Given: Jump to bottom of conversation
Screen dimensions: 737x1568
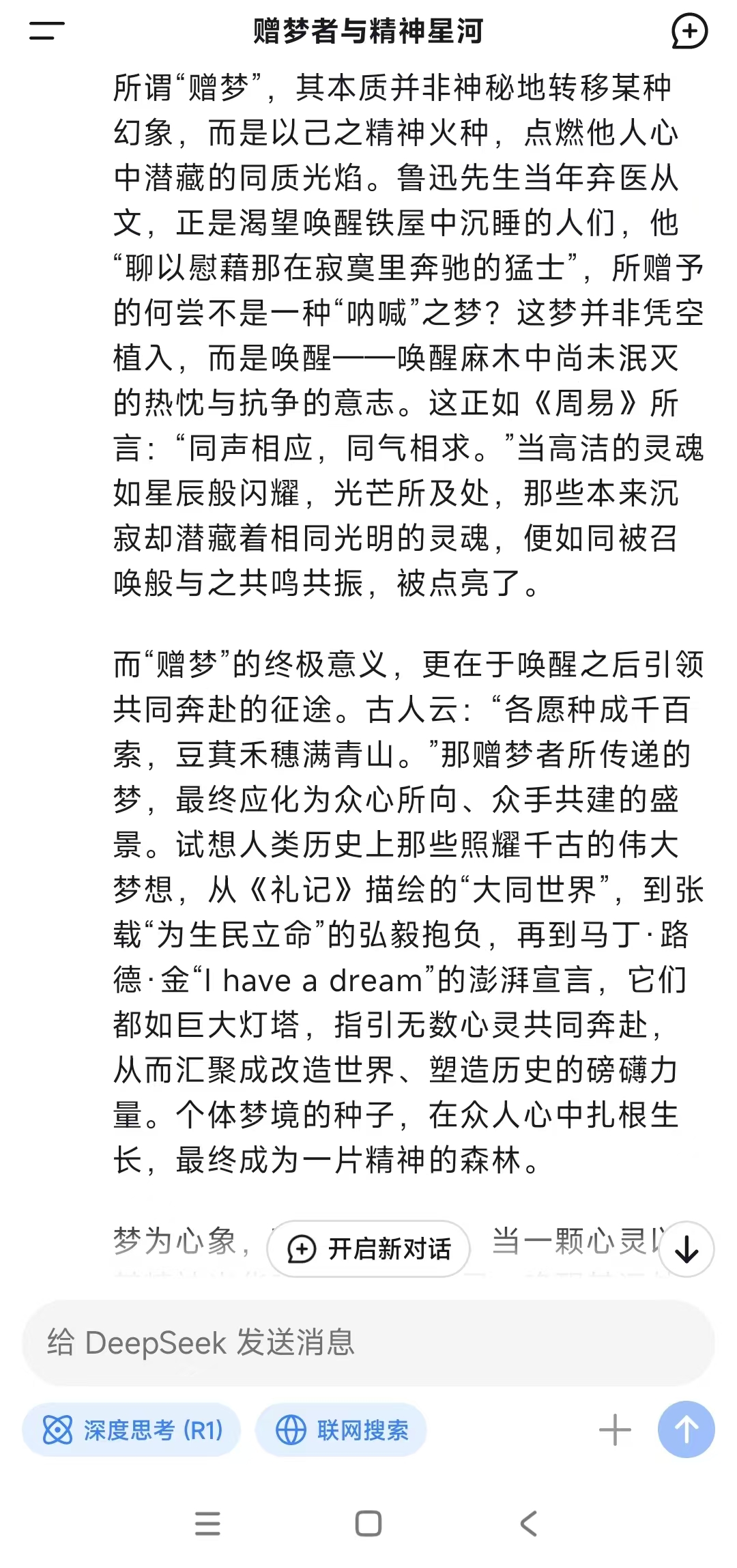Looking at the screenshot, I should [687, 1249].
